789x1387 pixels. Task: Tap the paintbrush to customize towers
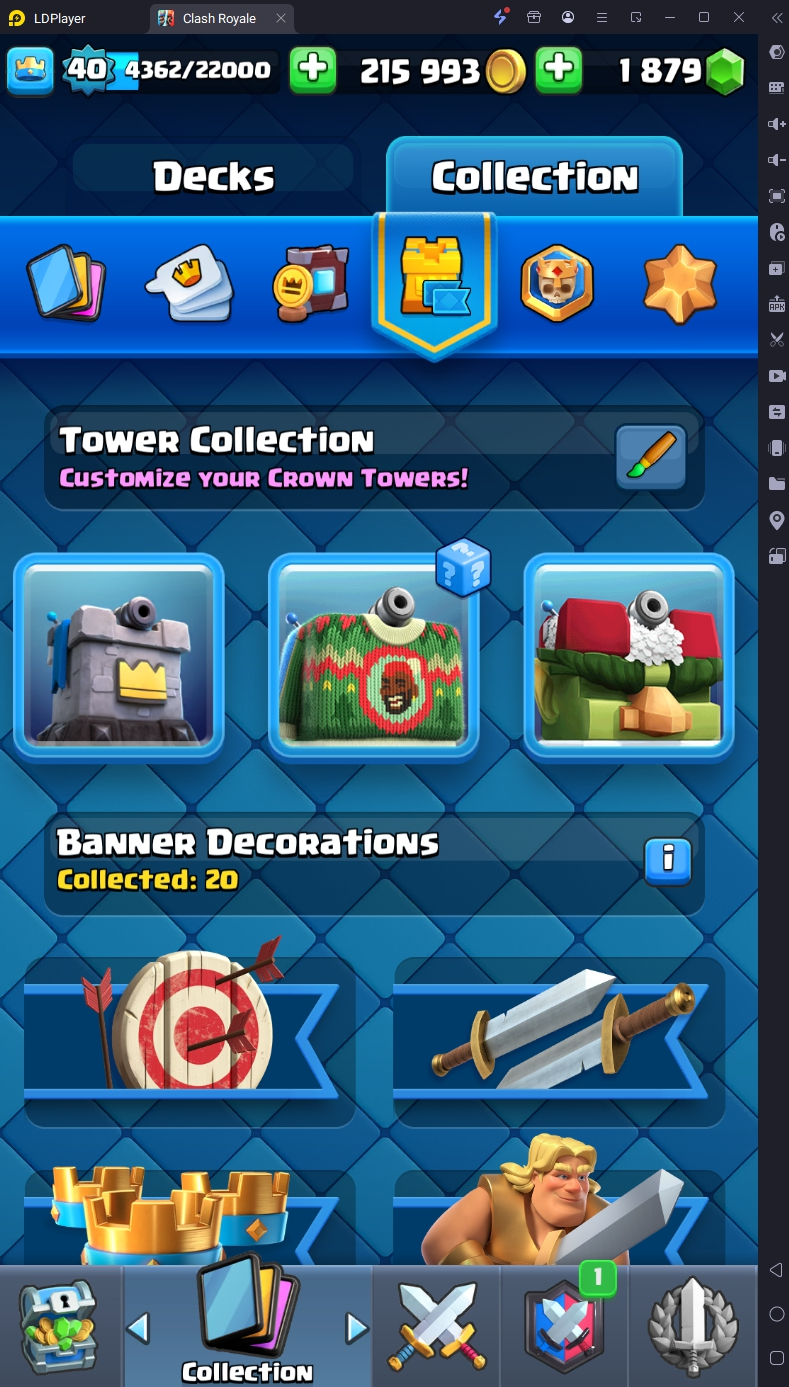(650, 458)
